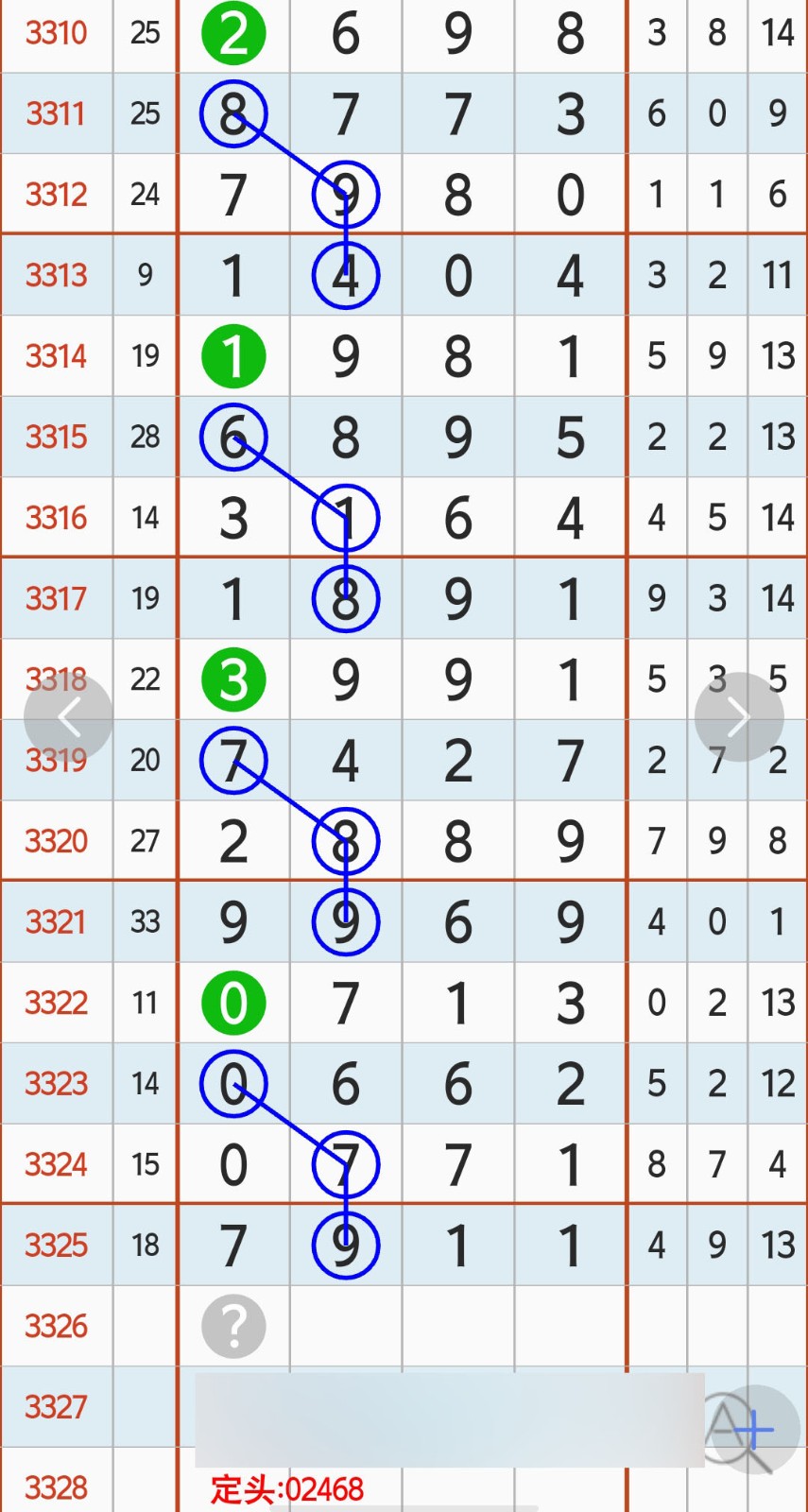This screenshot has width=808, height=1512.
Task: Select the green circled 2 in row 3310
Action: [233, 33]
